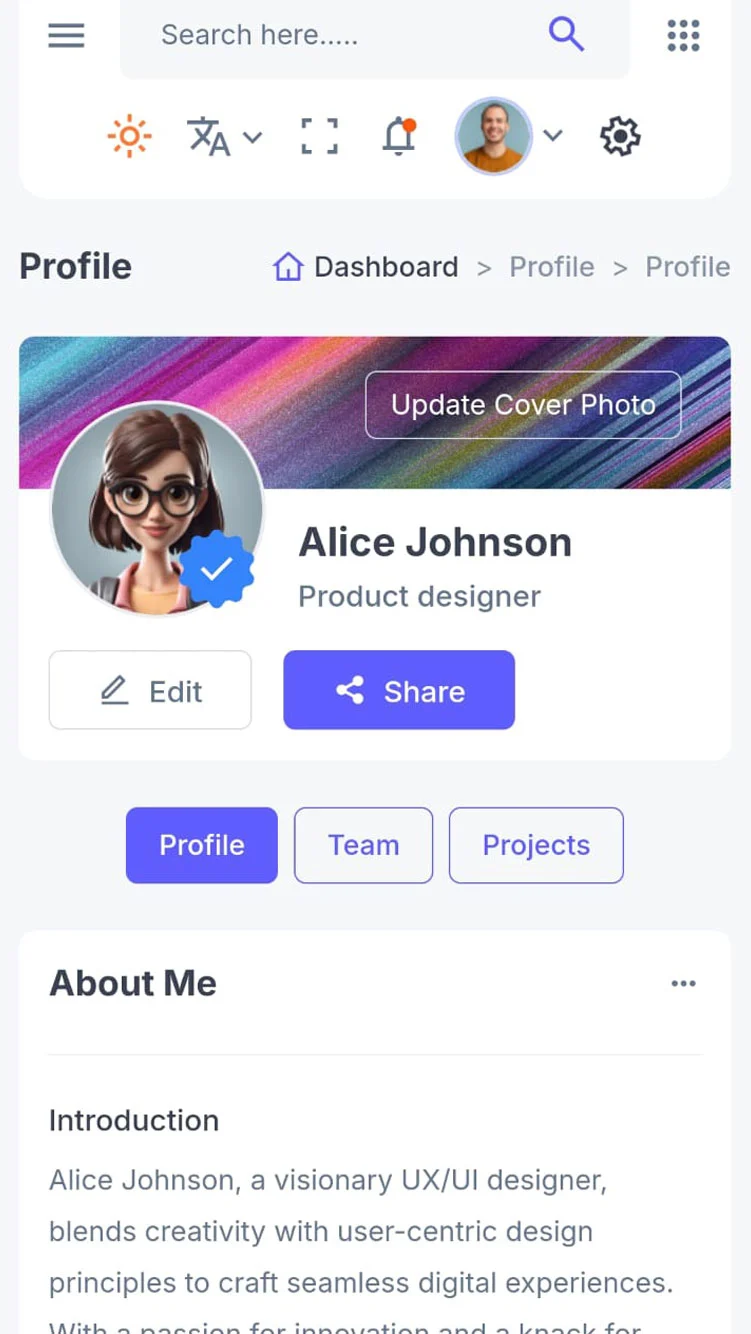Open About Me three-dot options
The image size is (751, 1334).
point(684,983)
